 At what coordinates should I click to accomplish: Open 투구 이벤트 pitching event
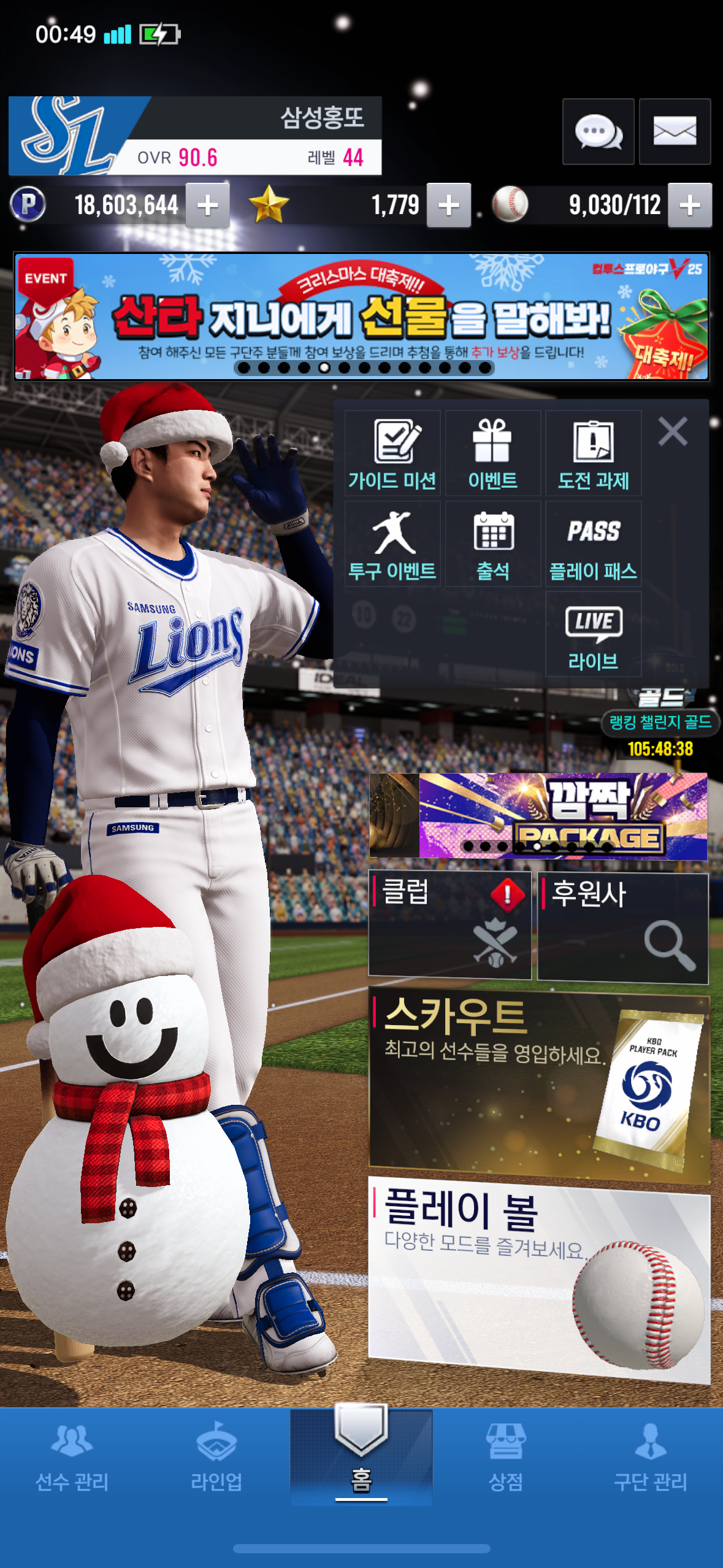click(x=392, y=544)
